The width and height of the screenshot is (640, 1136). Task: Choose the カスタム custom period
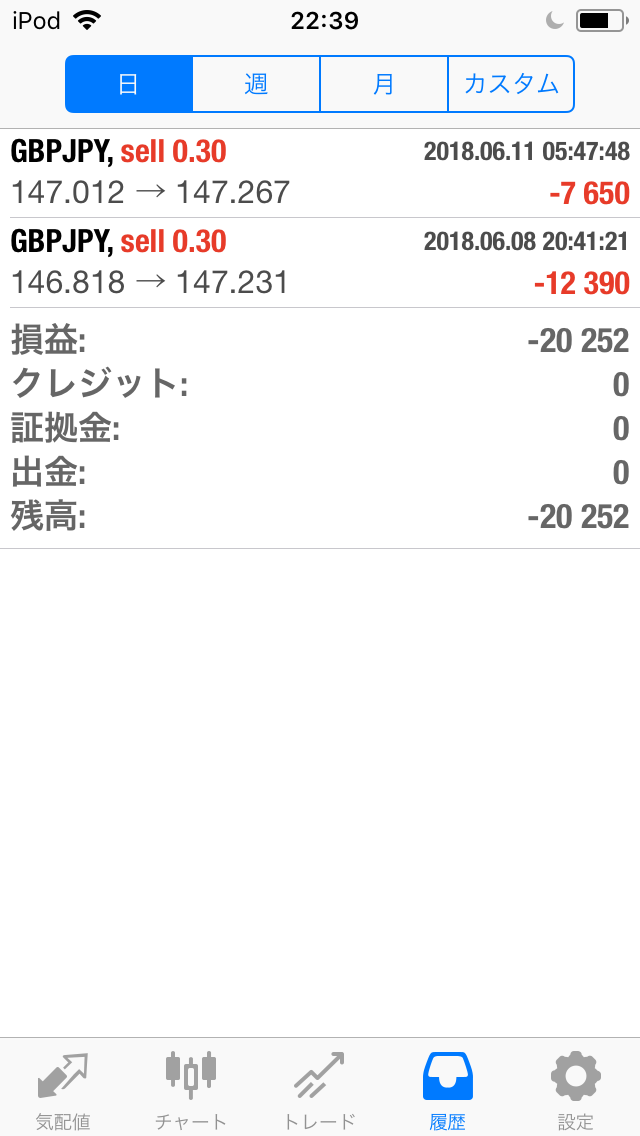click(511, 84)
